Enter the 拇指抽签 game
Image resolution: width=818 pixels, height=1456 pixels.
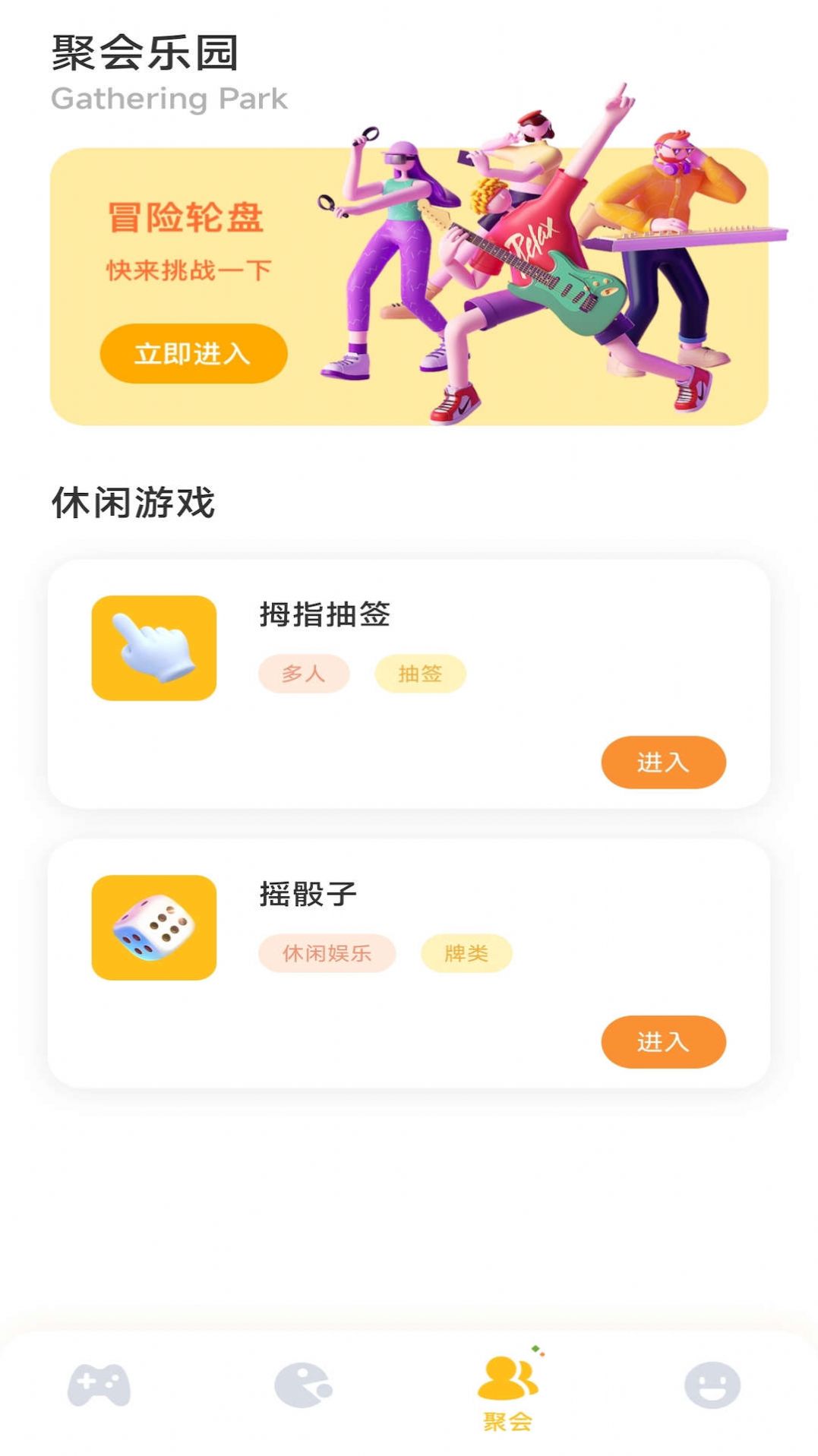(662, 762)
